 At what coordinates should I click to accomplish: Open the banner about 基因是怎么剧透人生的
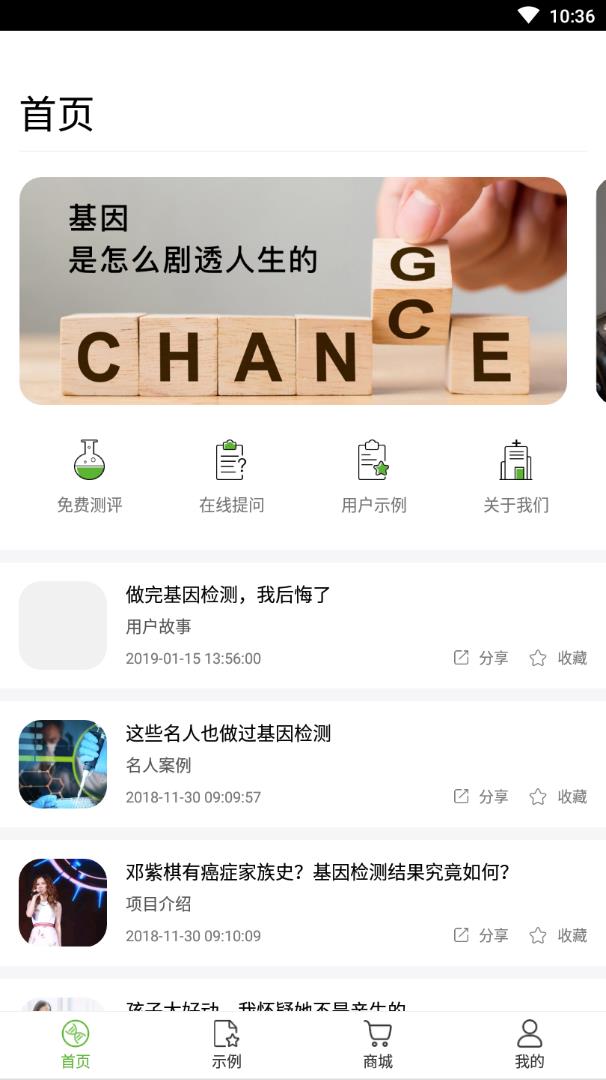coord(293,291)
